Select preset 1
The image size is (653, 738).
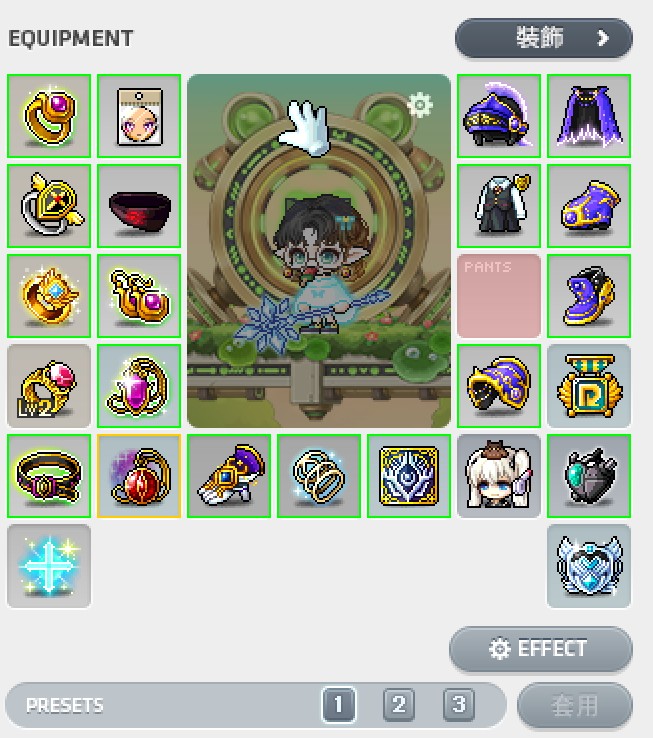pyautogui.click(x=338, y=705)
